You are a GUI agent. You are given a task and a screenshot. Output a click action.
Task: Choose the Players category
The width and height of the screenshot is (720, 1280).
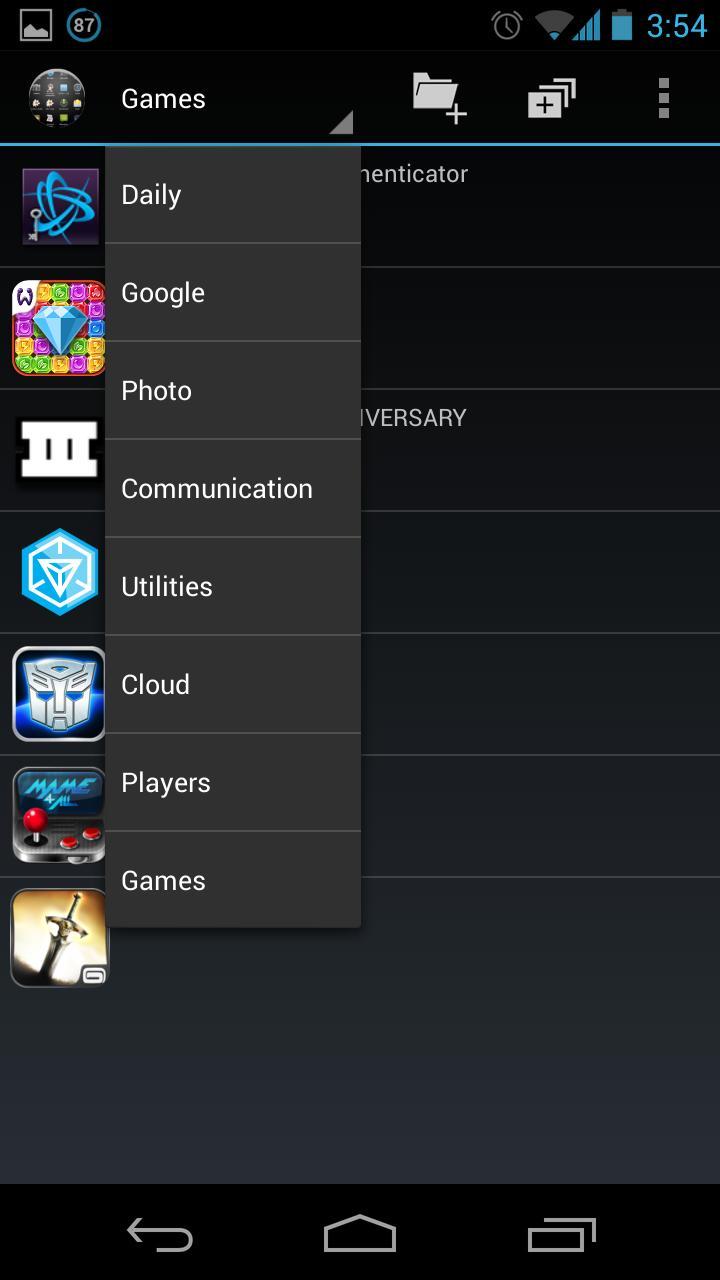point(232,782)
